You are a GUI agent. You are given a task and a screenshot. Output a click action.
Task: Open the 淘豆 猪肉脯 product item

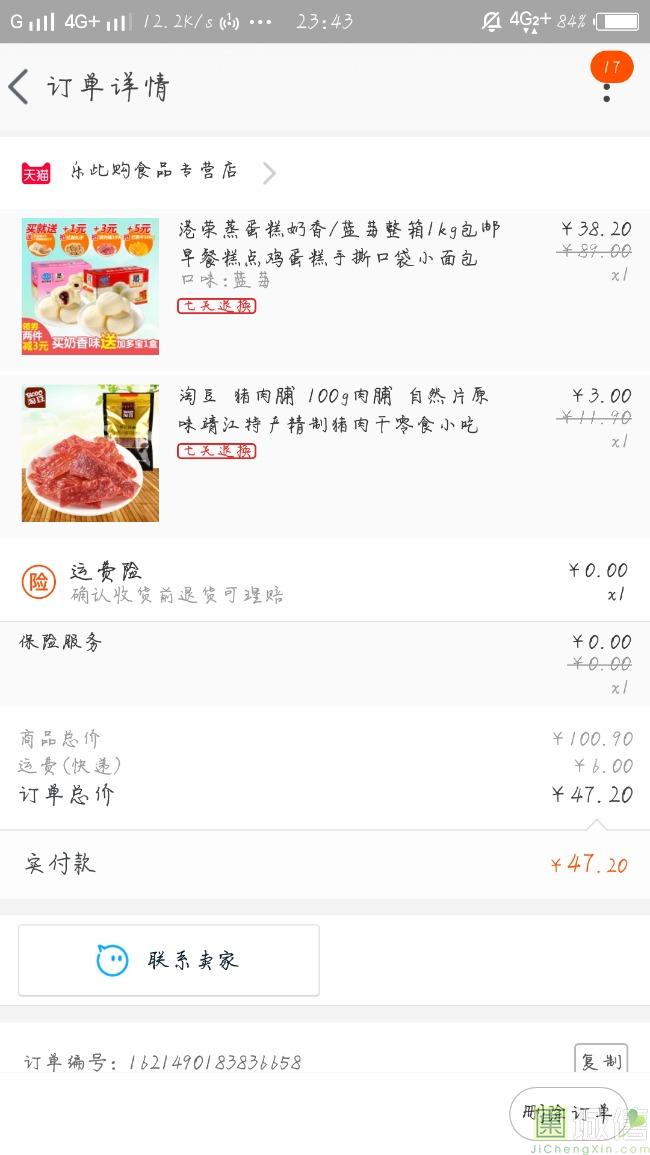tap(325, 452)
